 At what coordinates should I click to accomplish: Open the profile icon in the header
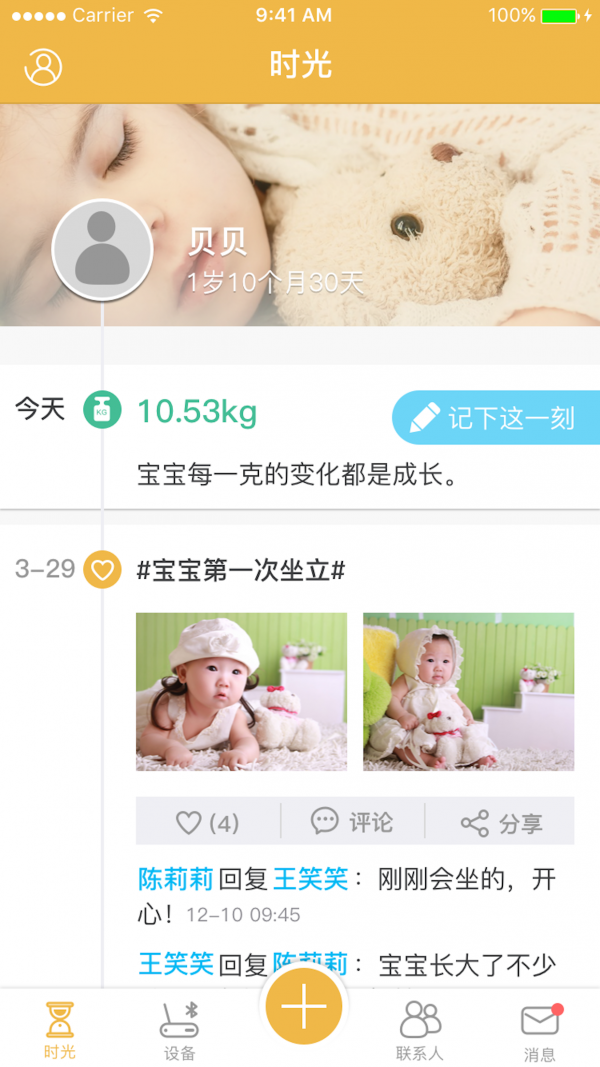[43, 66]
